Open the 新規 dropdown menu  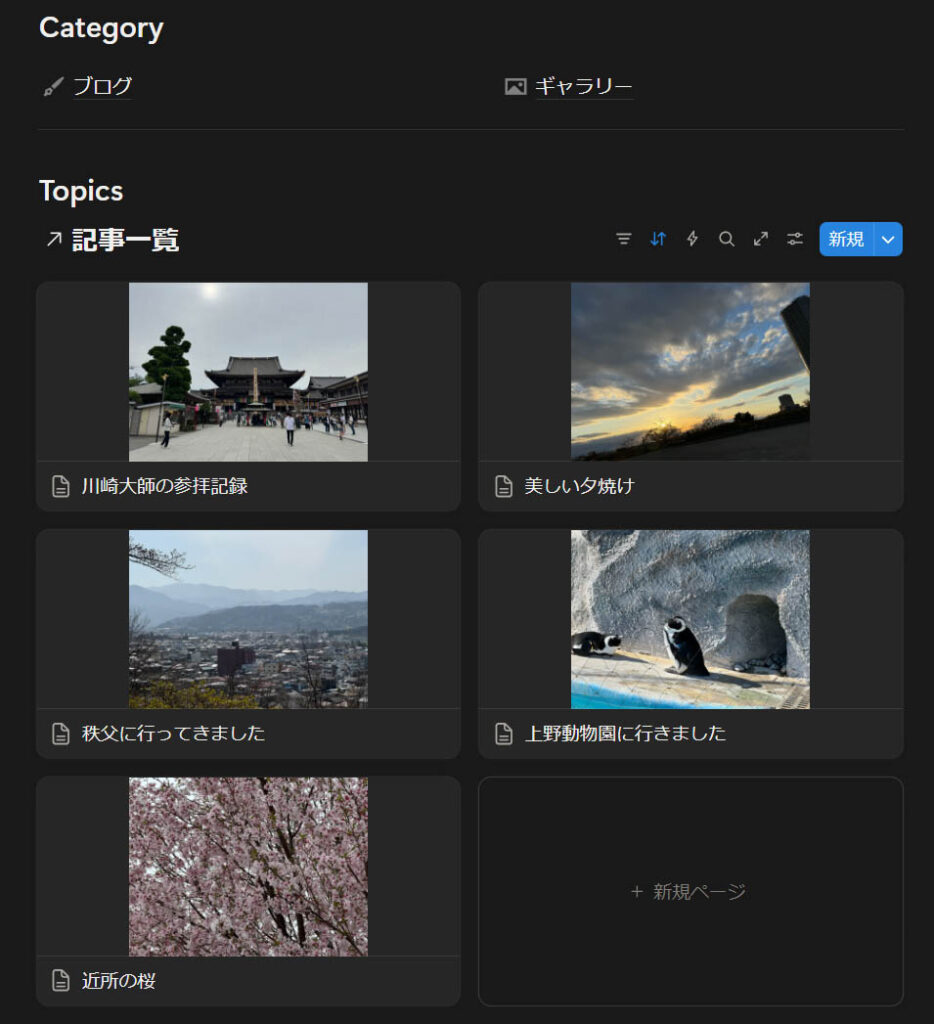tap(886, 239)
